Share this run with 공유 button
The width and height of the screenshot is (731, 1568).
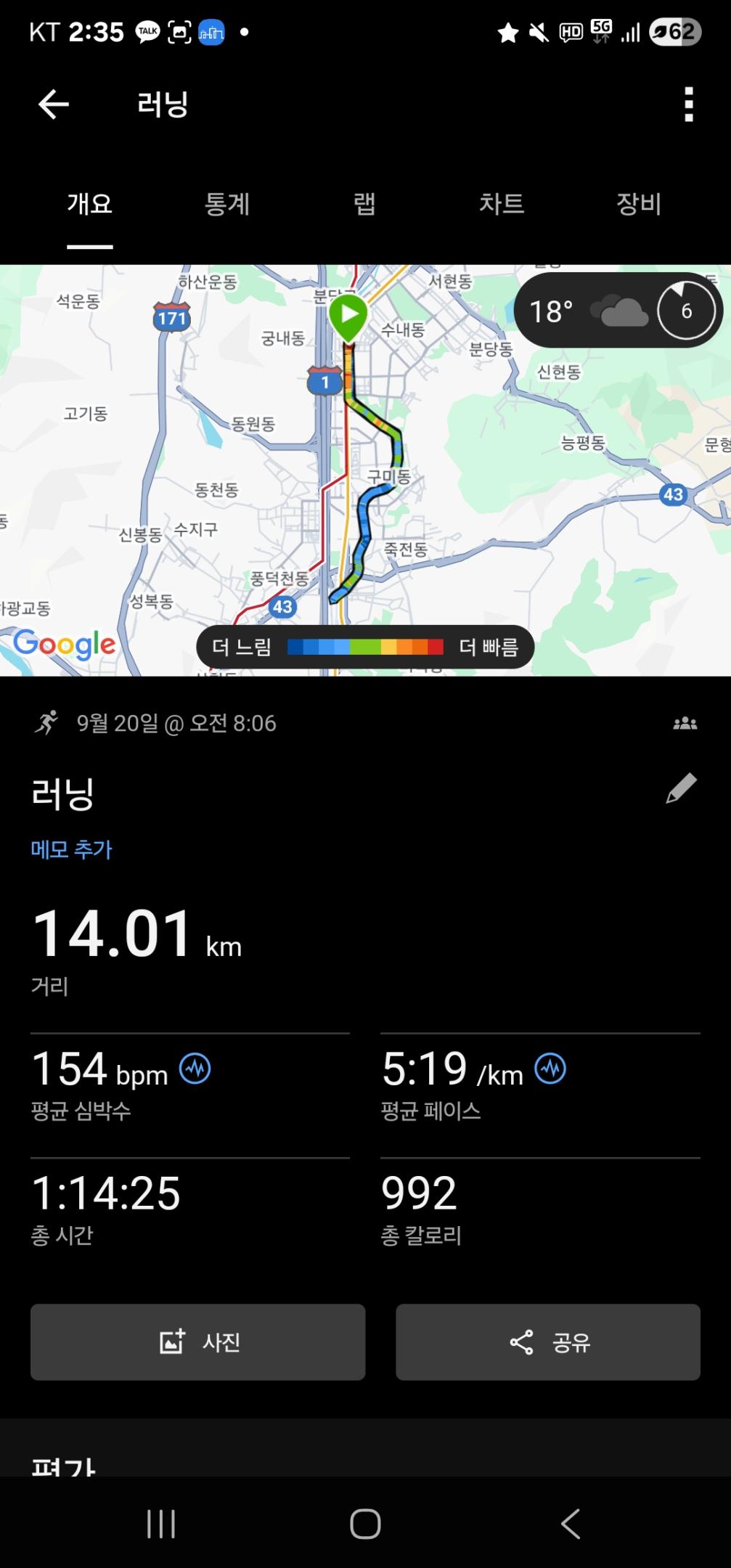548,1342
